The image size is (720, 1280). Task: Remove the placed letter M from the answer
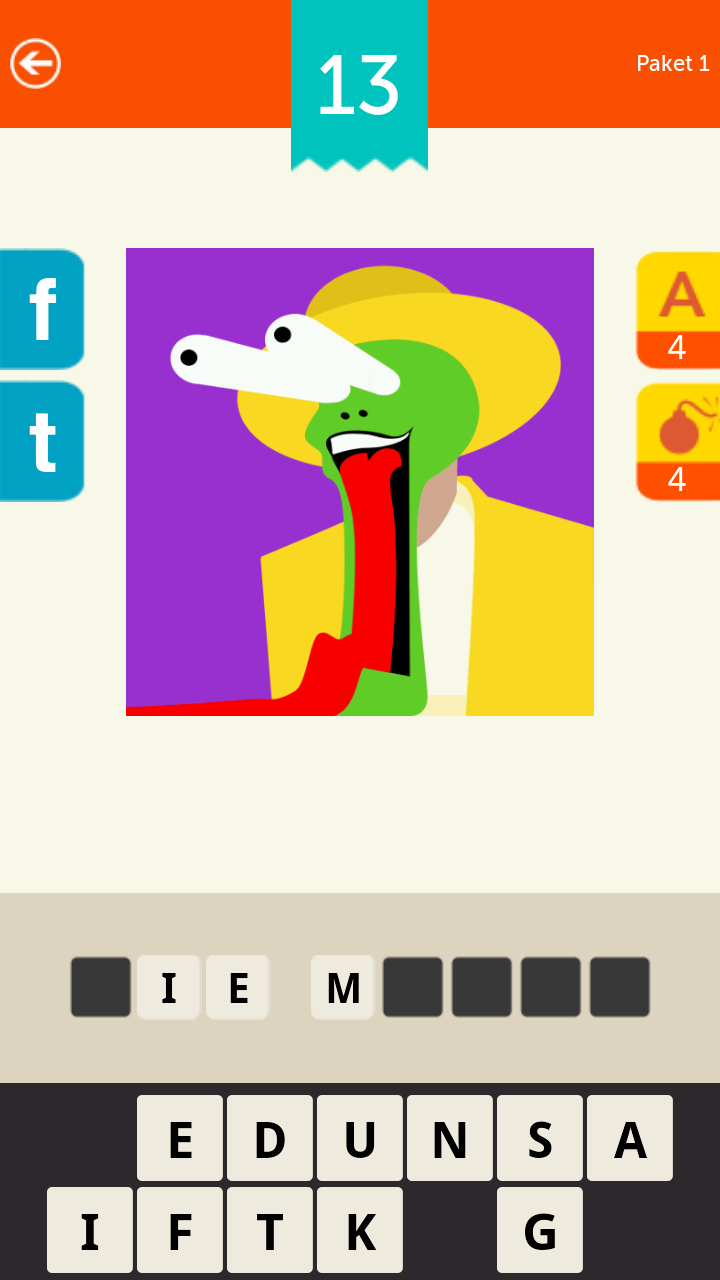pyautogui.click(x=342, y=987)
